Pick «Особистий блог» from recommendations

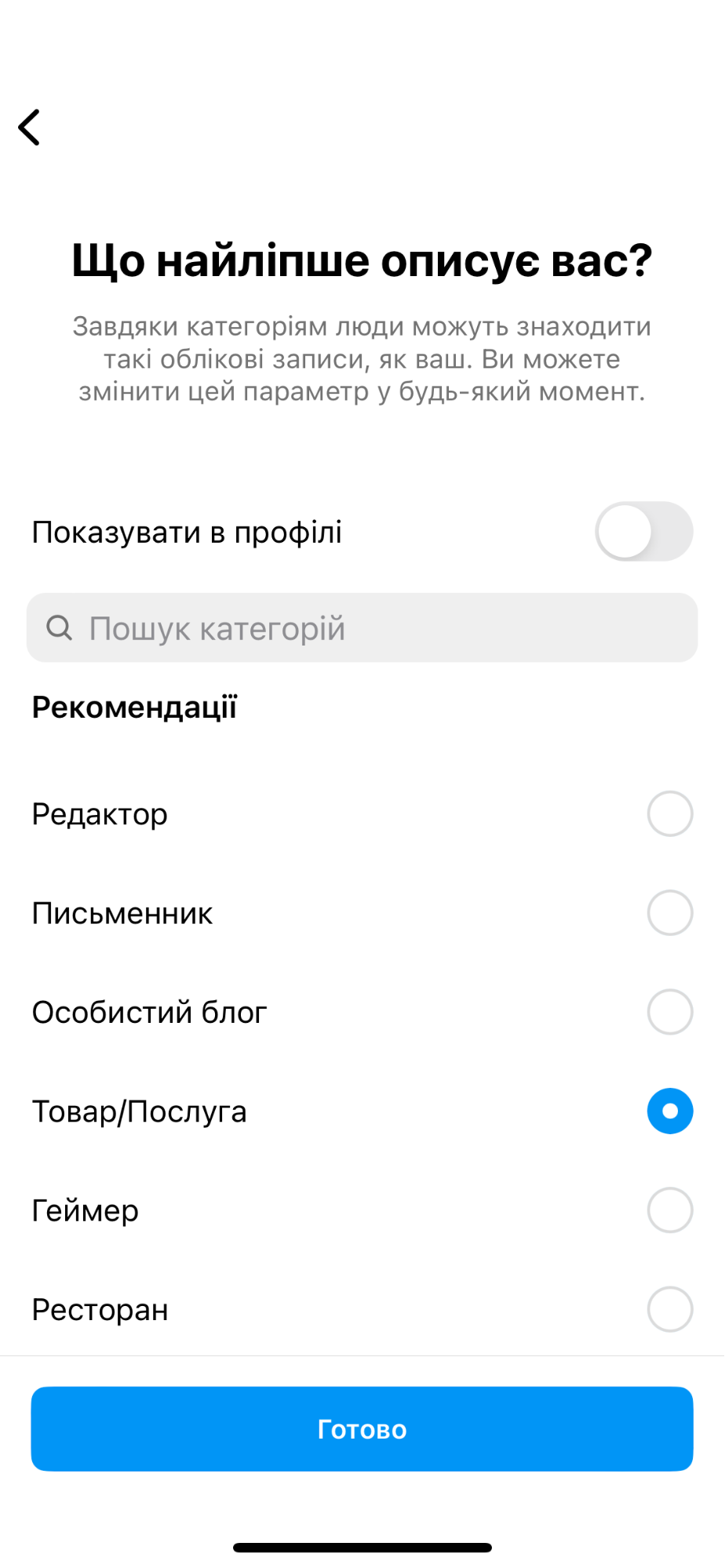[x=669, y=1012]
